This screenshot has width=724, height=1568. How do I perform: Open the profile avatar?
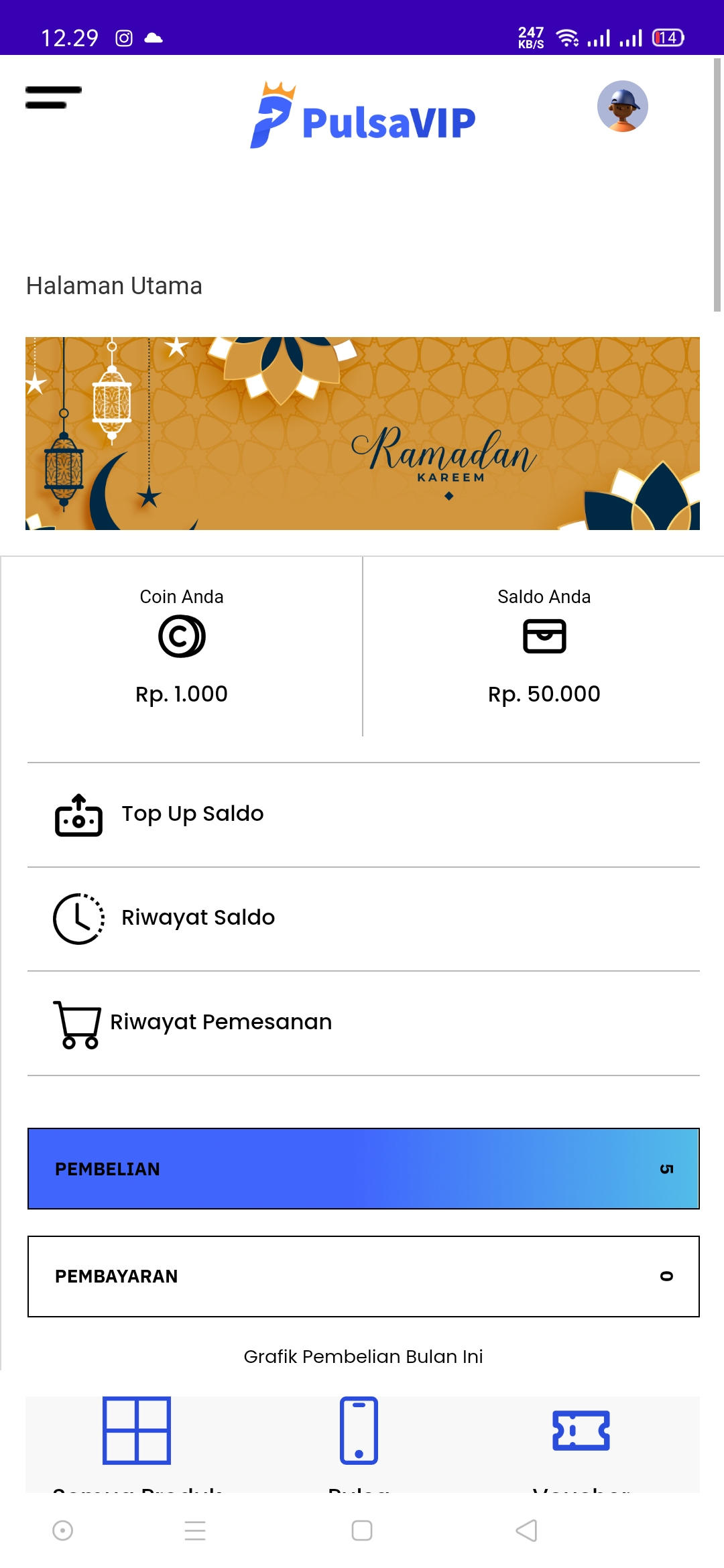click(x=622, y=107)
